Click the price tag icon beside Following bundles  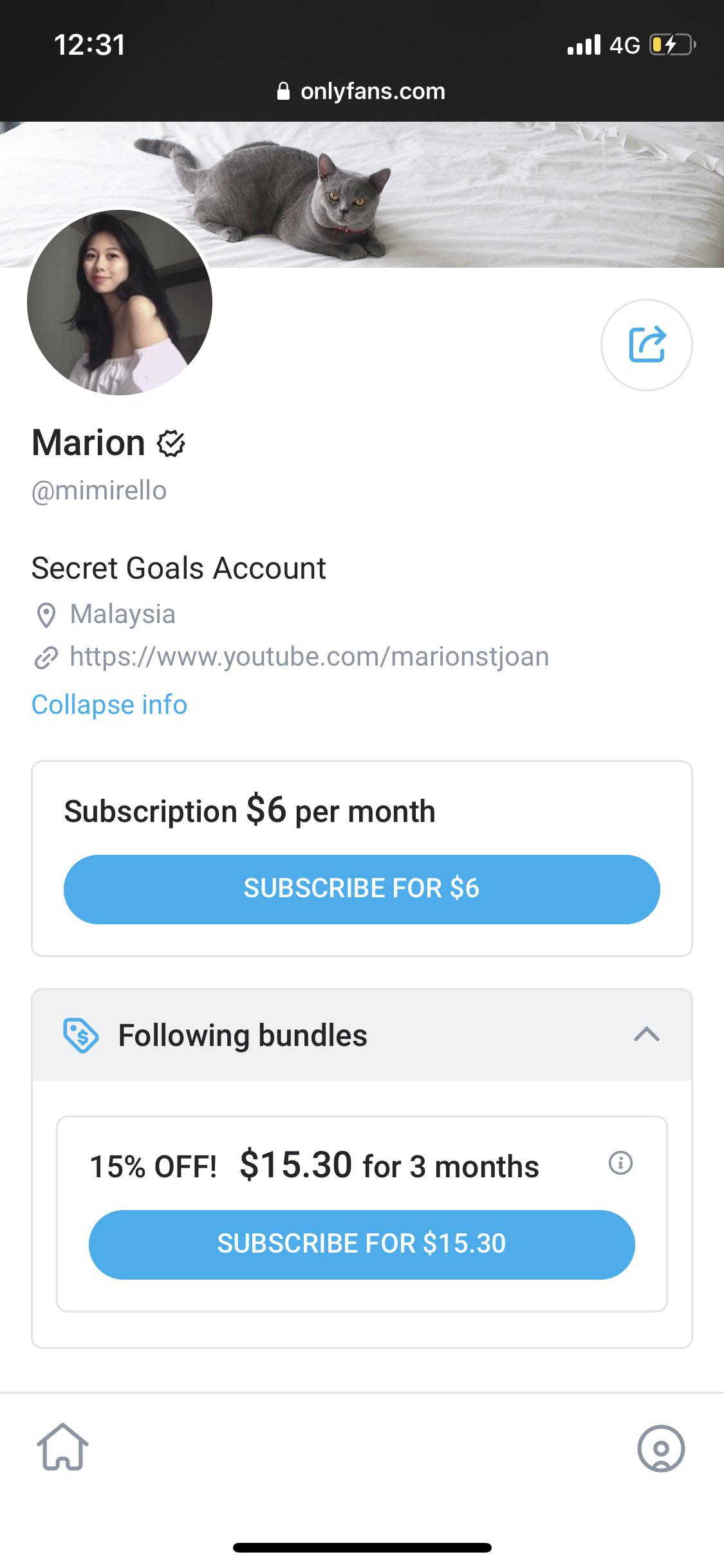click(79, 1035)
